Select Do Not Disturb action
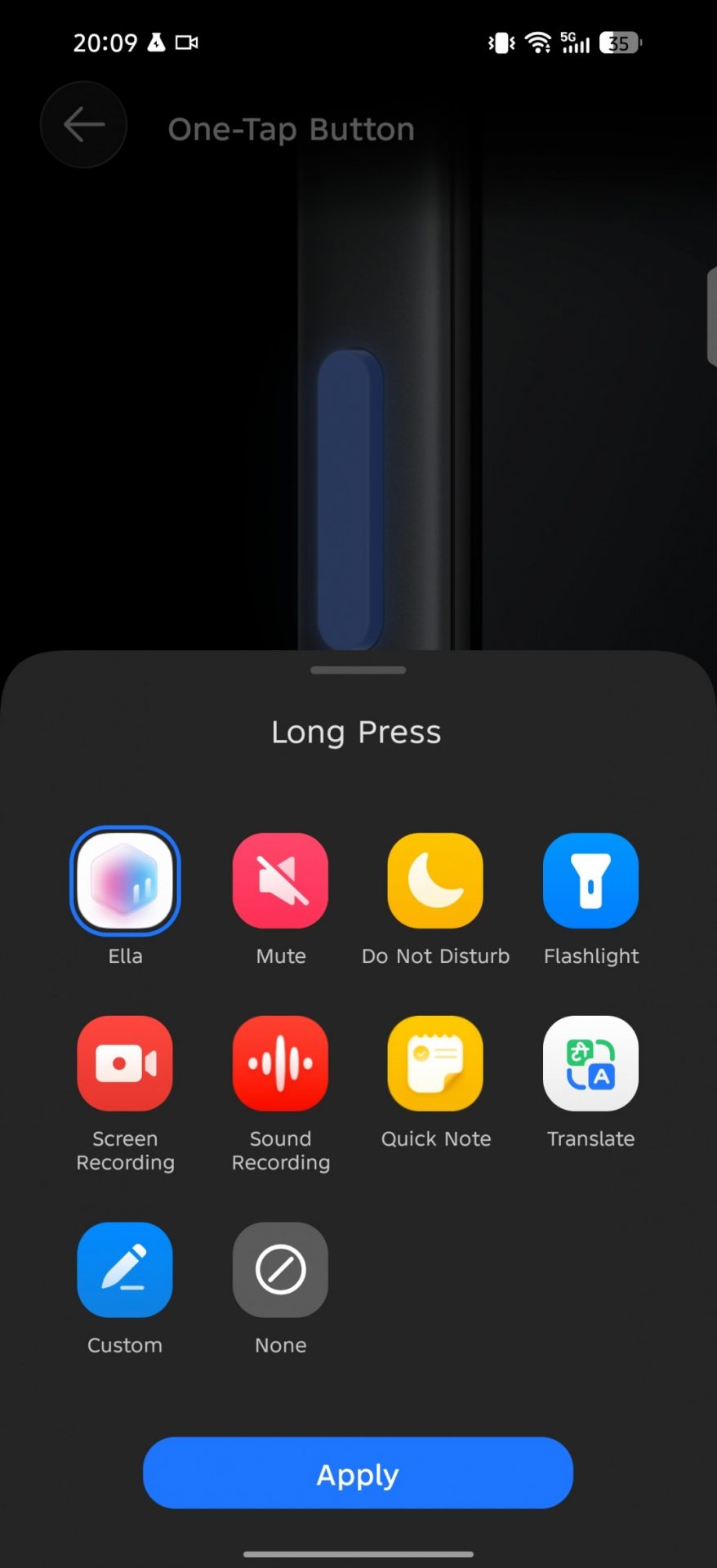The width and height of the screenshot is (717, 1568). click(435, 880)
